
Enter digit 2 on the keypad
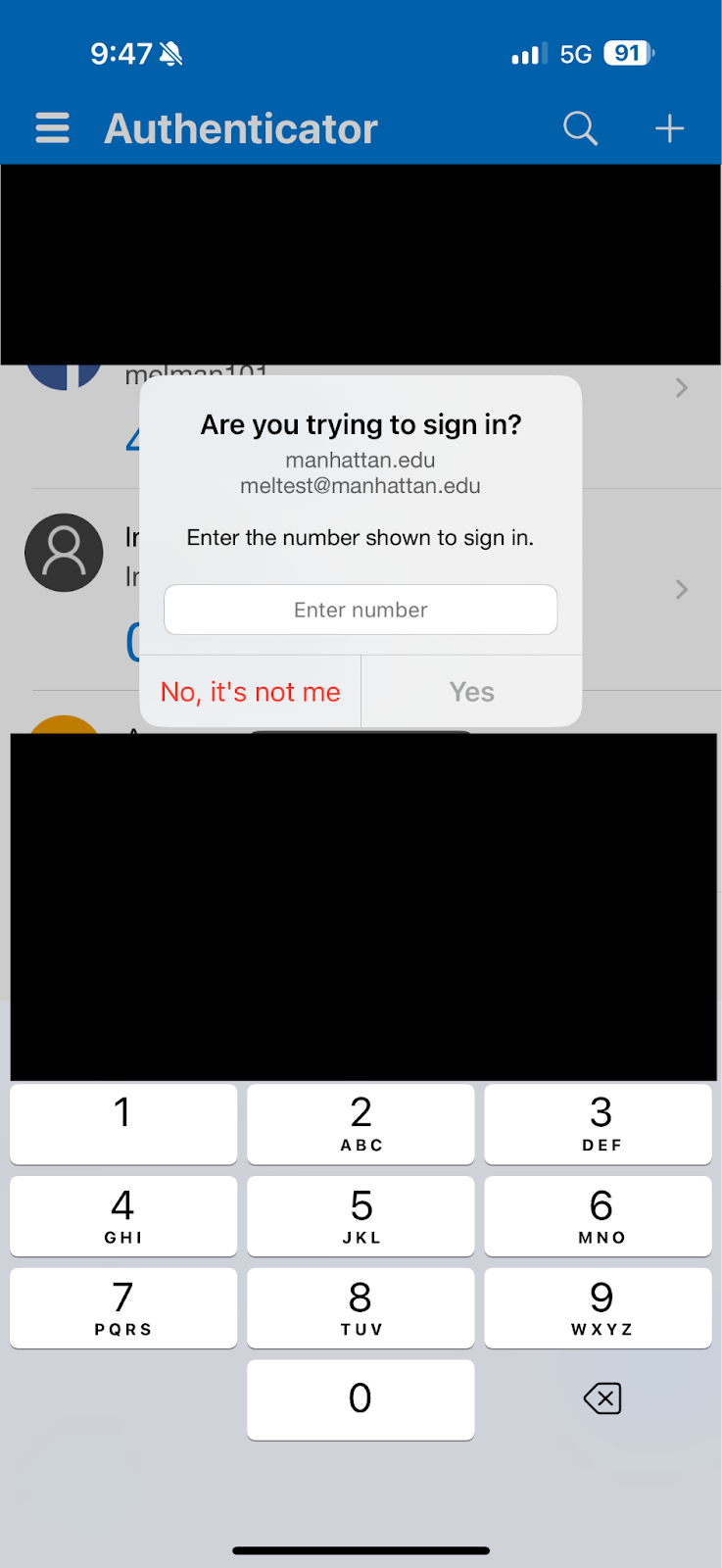pos(361,1123)
